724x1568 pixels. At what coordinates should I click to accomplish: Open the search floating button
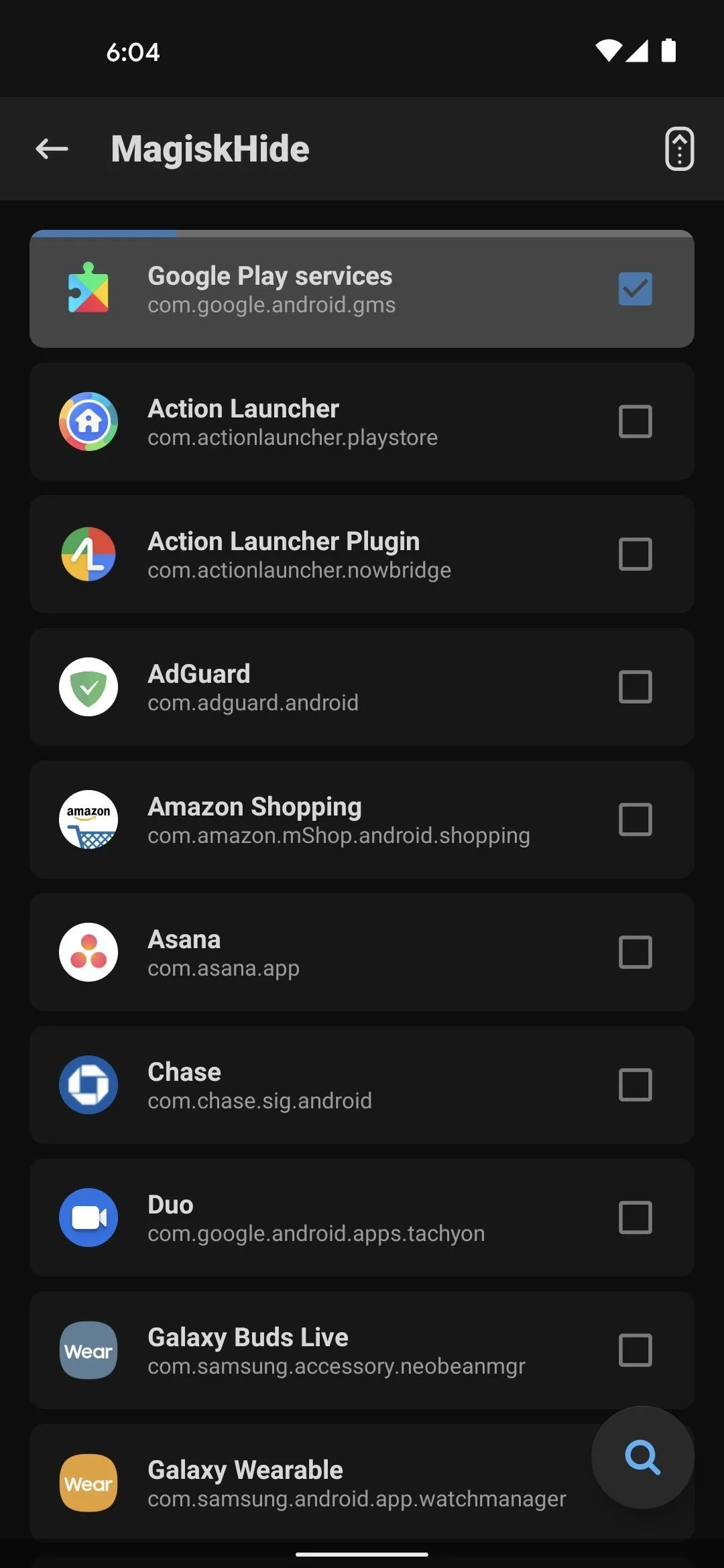pyautogui.click(x=642, y=1457)
